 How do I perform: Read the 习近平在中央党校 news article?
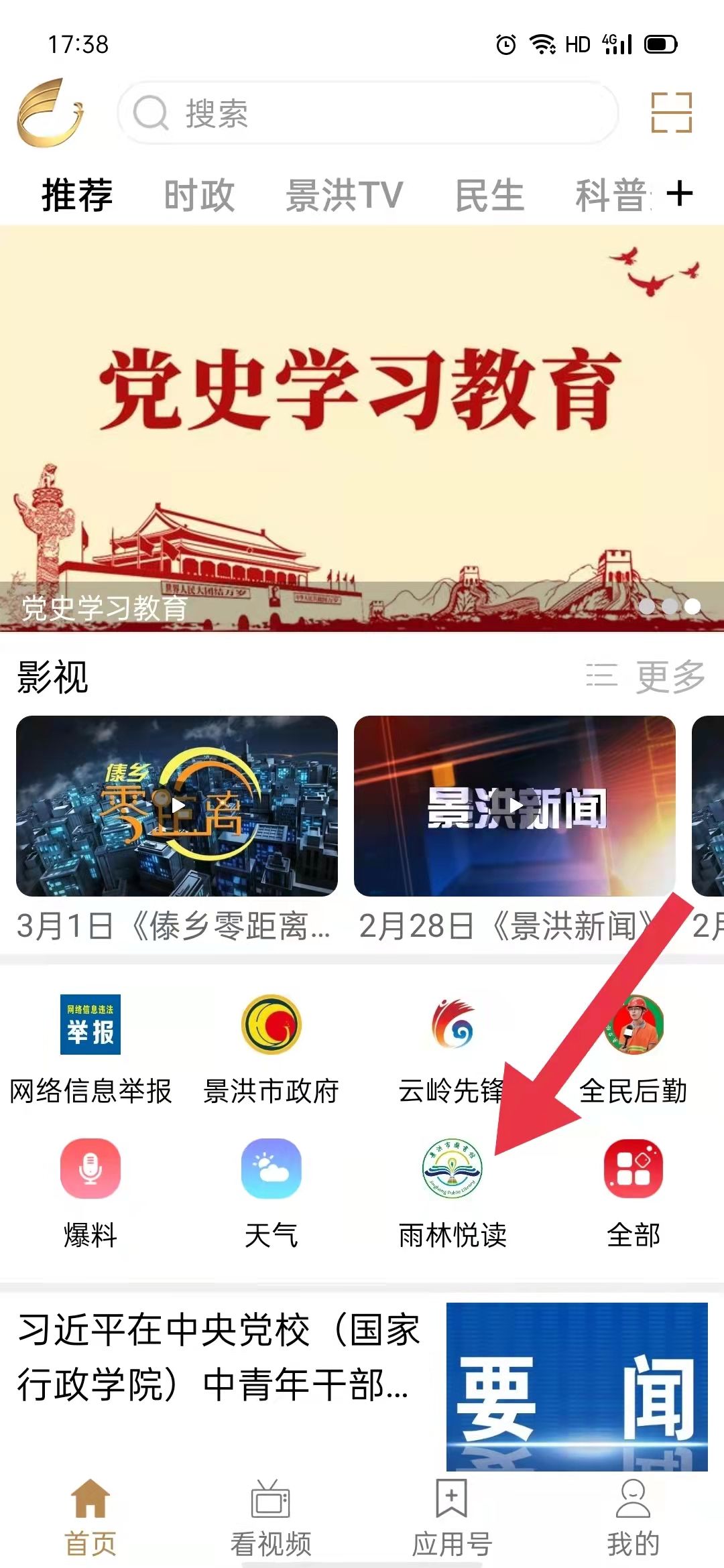click(x=221, y=1357)
